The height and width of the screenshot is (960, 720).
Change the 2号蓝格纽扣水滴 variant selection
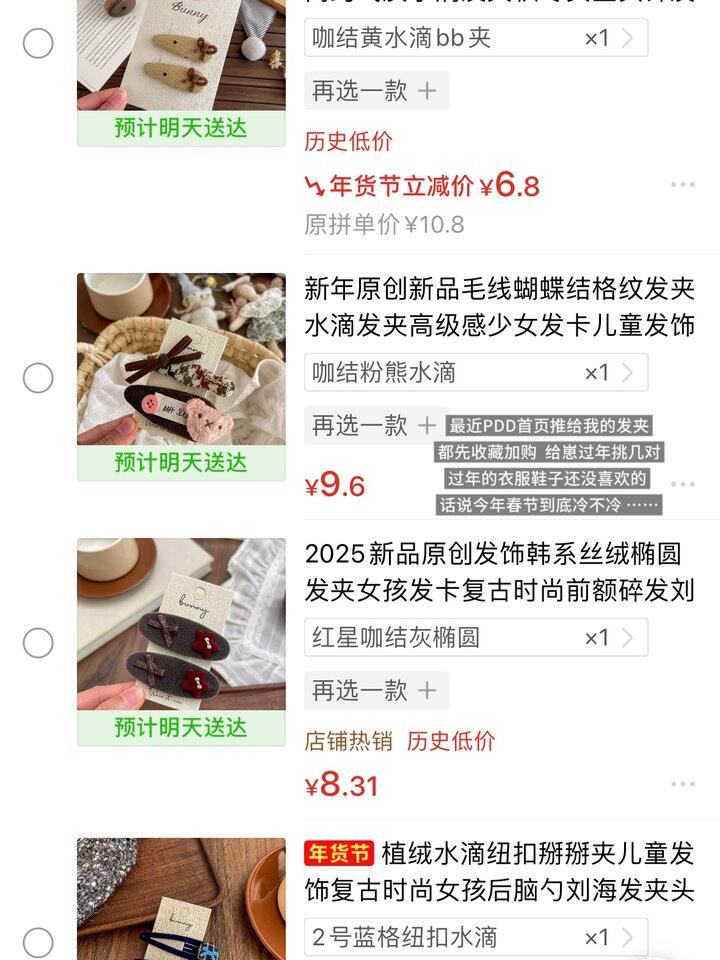point(476,937)
